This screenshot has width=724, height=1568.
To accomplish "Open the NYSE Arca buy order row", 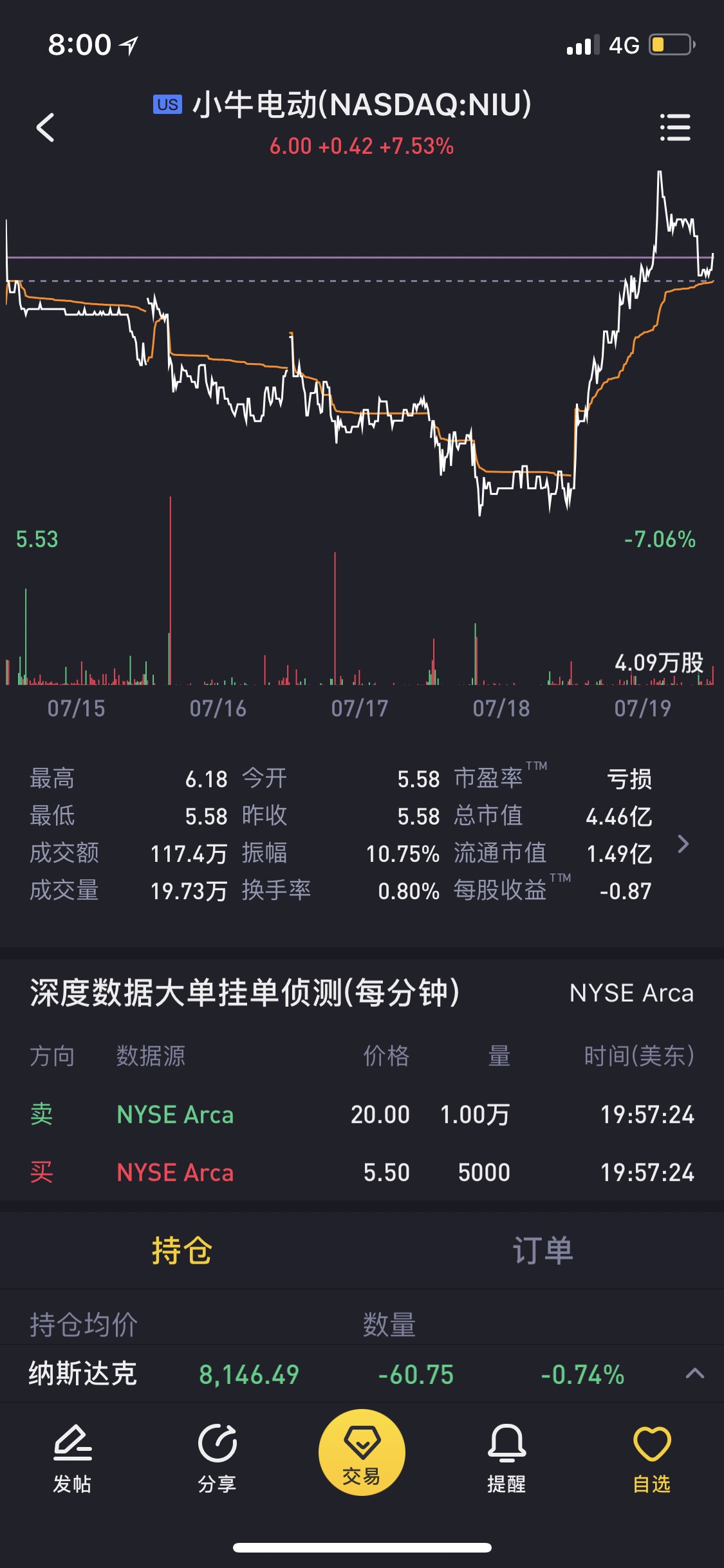I will (x=362, y=1172).
